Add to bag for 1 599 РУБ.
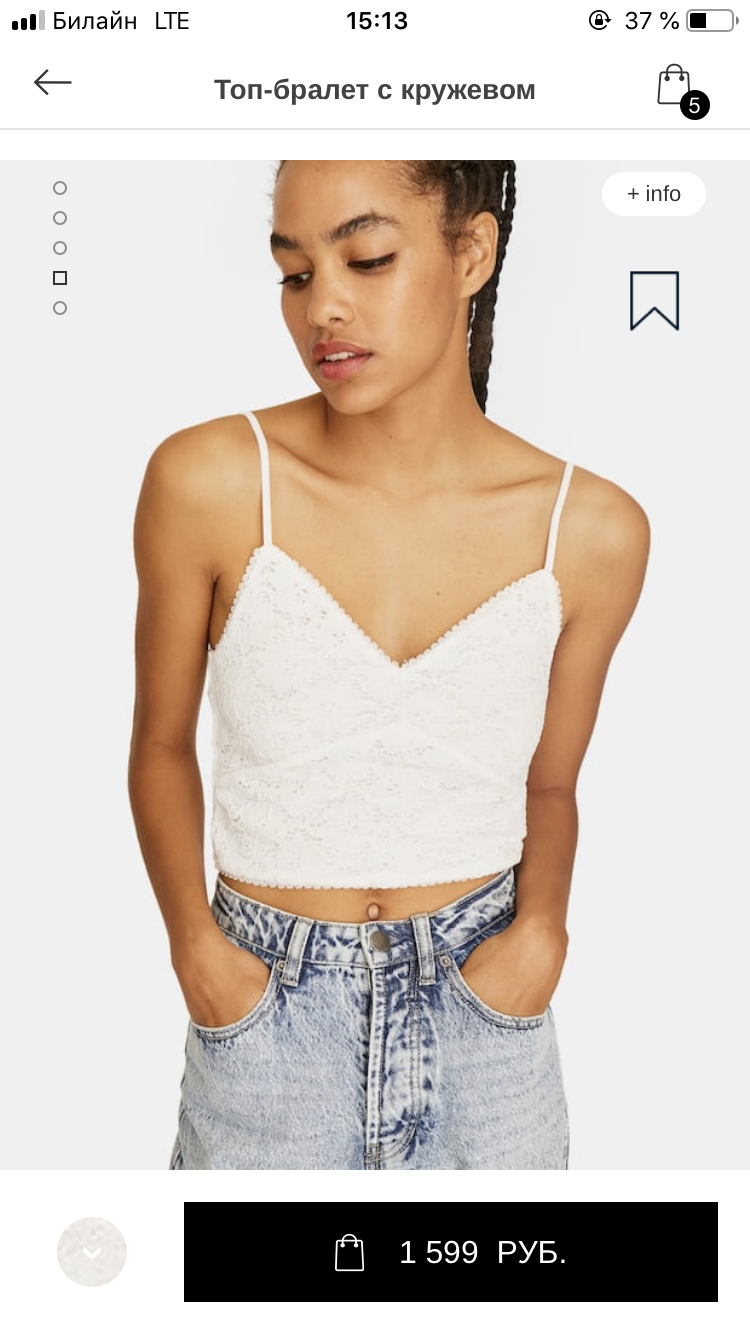The width and height of the screenshot is (750, 1334). [451, 1252]
